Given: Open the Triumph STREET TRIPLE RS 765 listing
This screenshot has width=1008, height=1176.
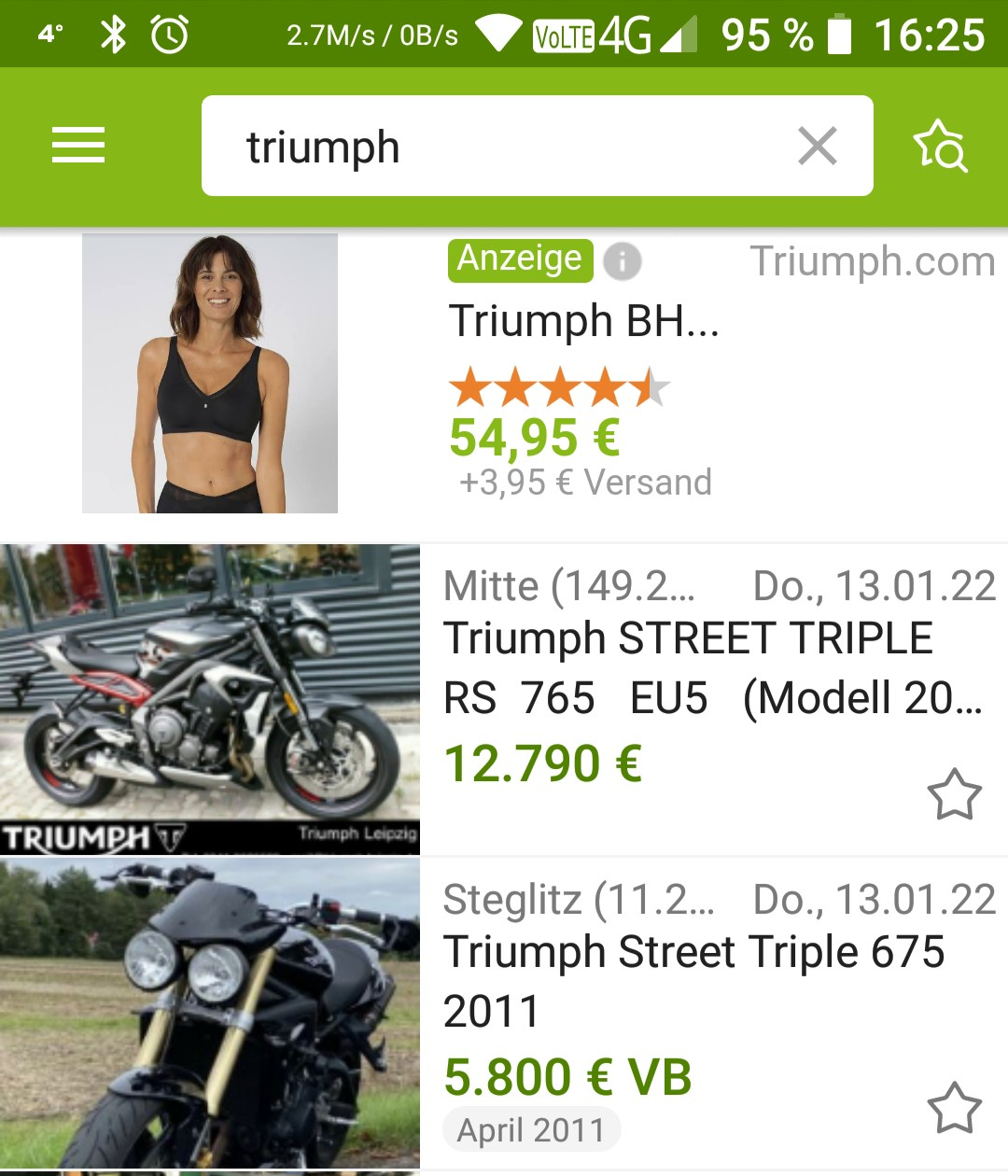Looking at the screenshot, I should [x=688, y=667].
